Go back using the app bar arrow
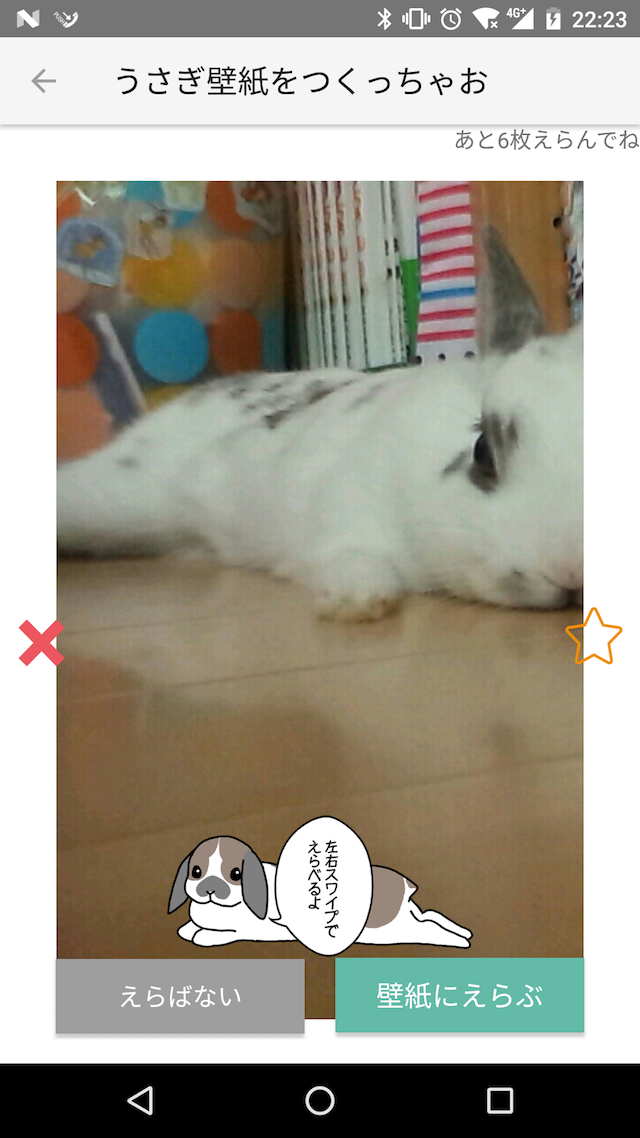The width and height of the screenshot is (640, 1138). click(43, 81)
